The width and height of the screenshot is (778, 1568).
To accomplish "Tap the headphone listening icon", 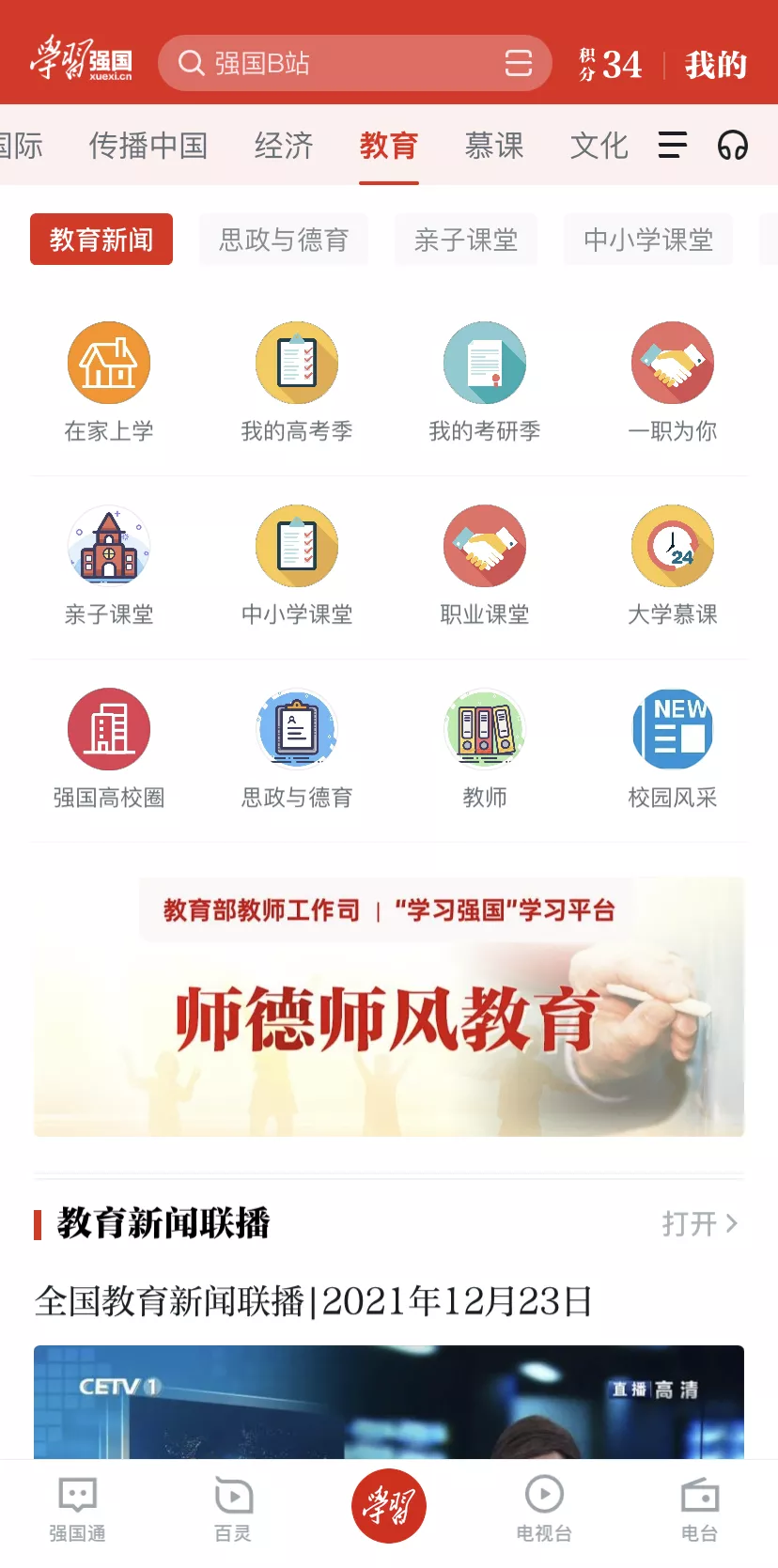I will (732, 145).
